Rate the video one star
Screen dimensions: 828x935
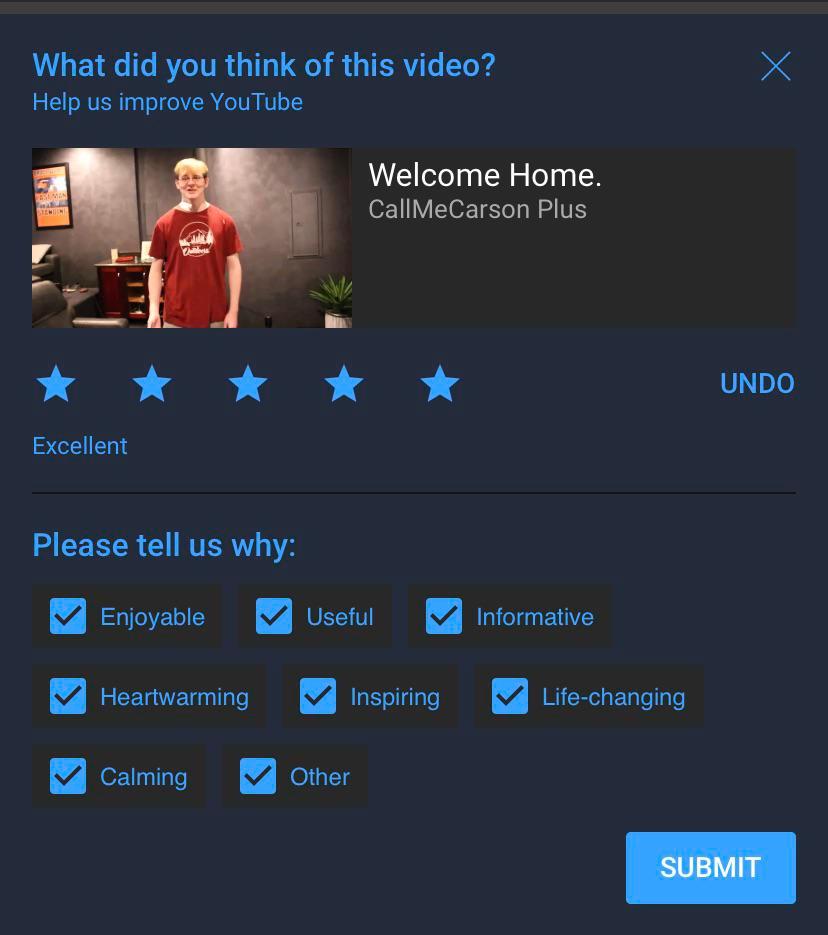[56, 384]
